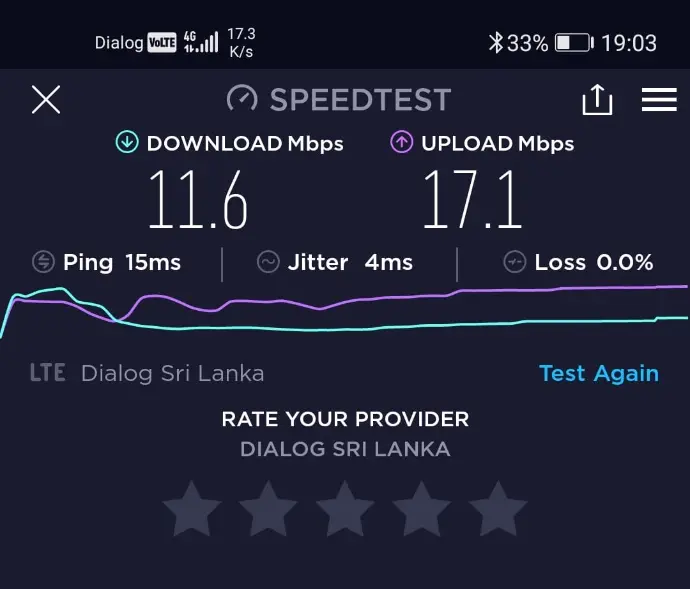Rate the provider four stars

421,509
